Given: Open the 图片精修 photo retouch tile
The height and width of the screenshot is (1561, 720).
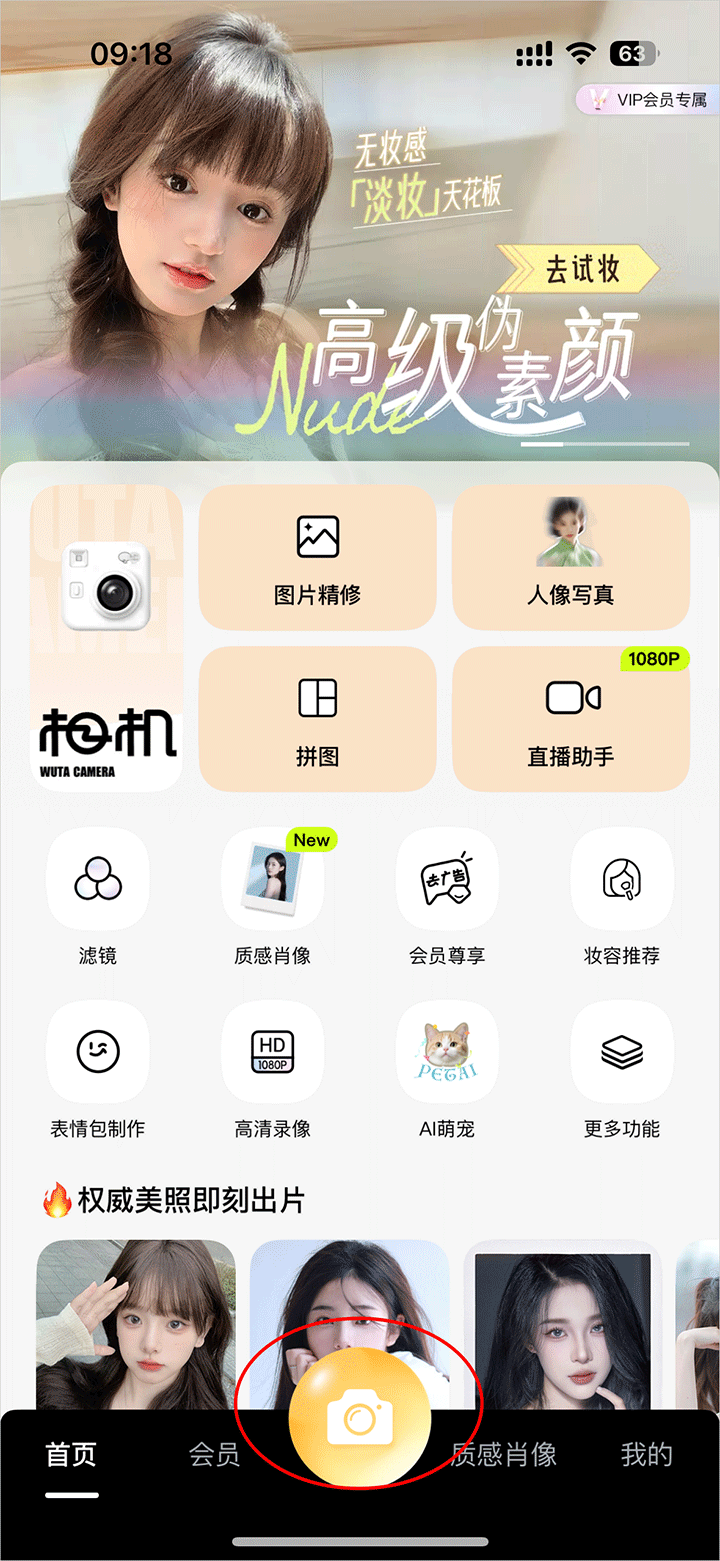Looking at the screenshot, I should point(318,558).
